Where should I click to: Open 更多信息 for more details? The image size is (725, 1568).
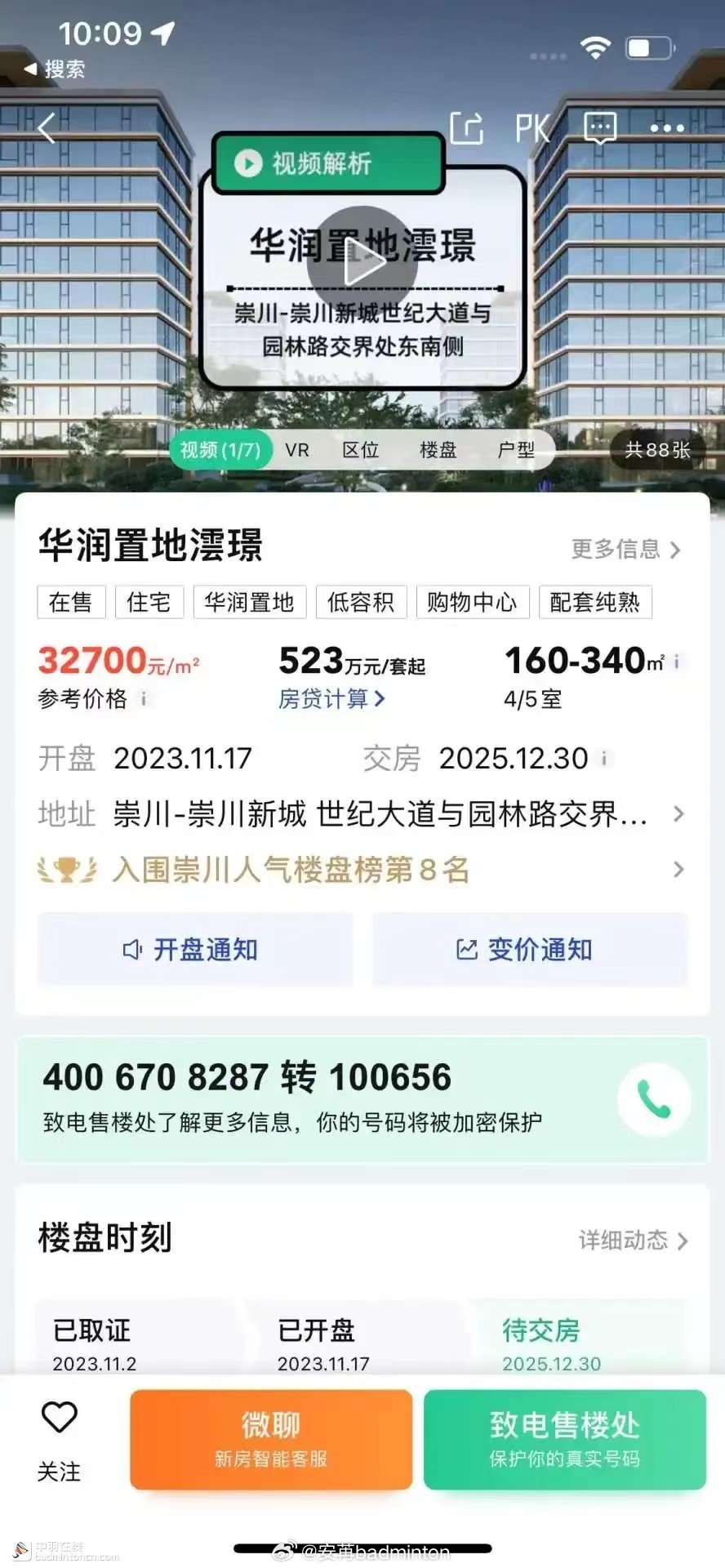pos(625,549)
